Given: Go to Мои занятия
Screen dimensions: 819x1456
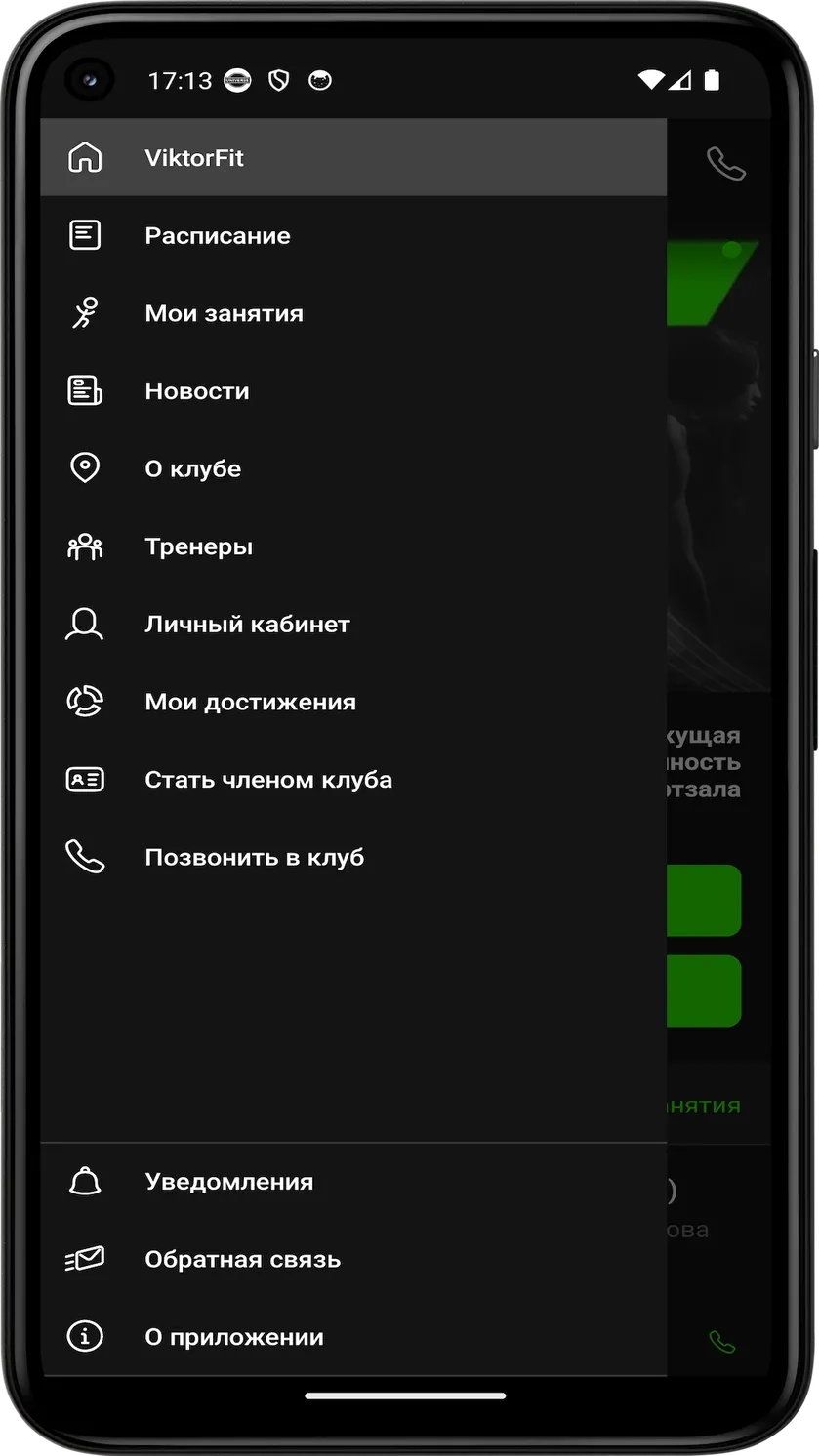Looking at the screenshot, I should [353, 313].
